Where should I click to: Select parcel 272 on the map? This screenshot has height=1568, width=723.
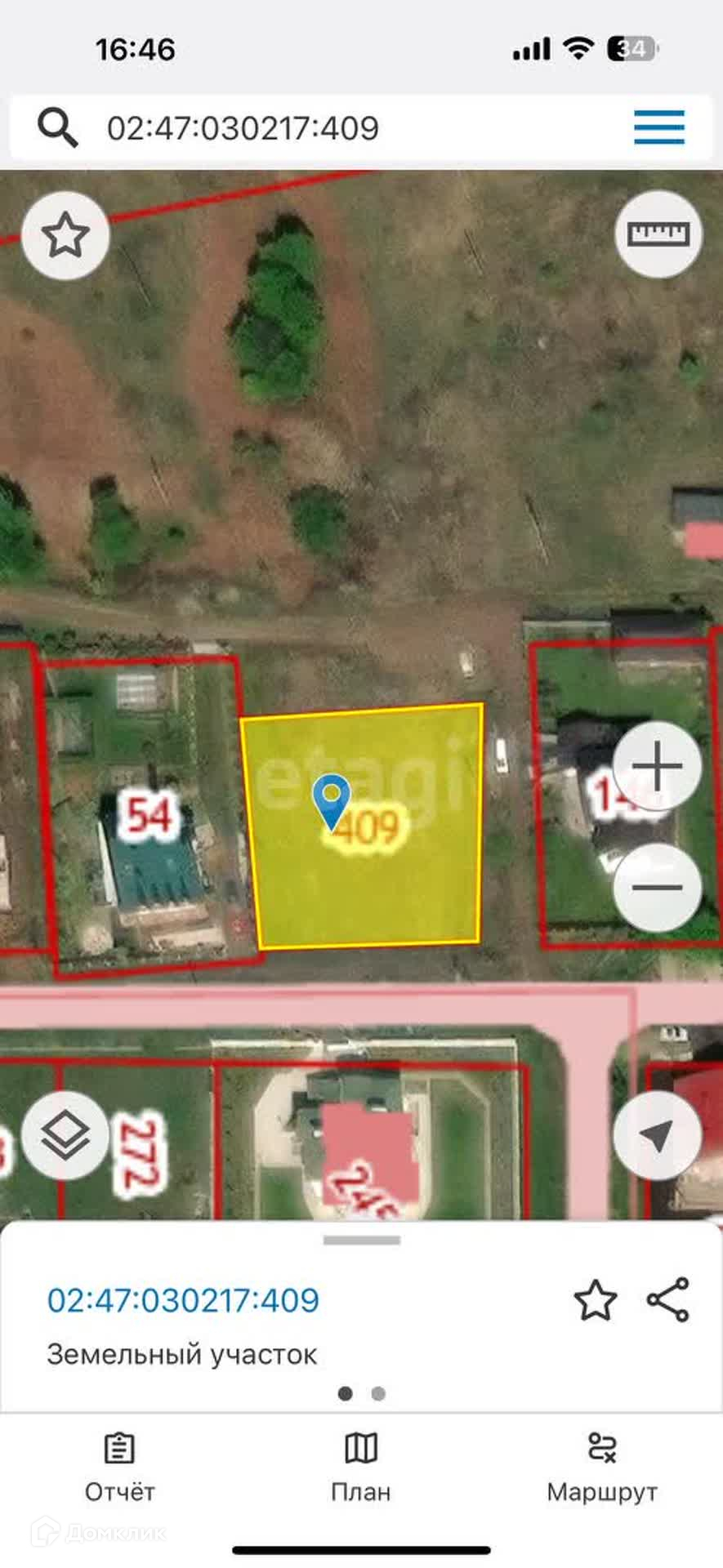[x=137, y=1151]
